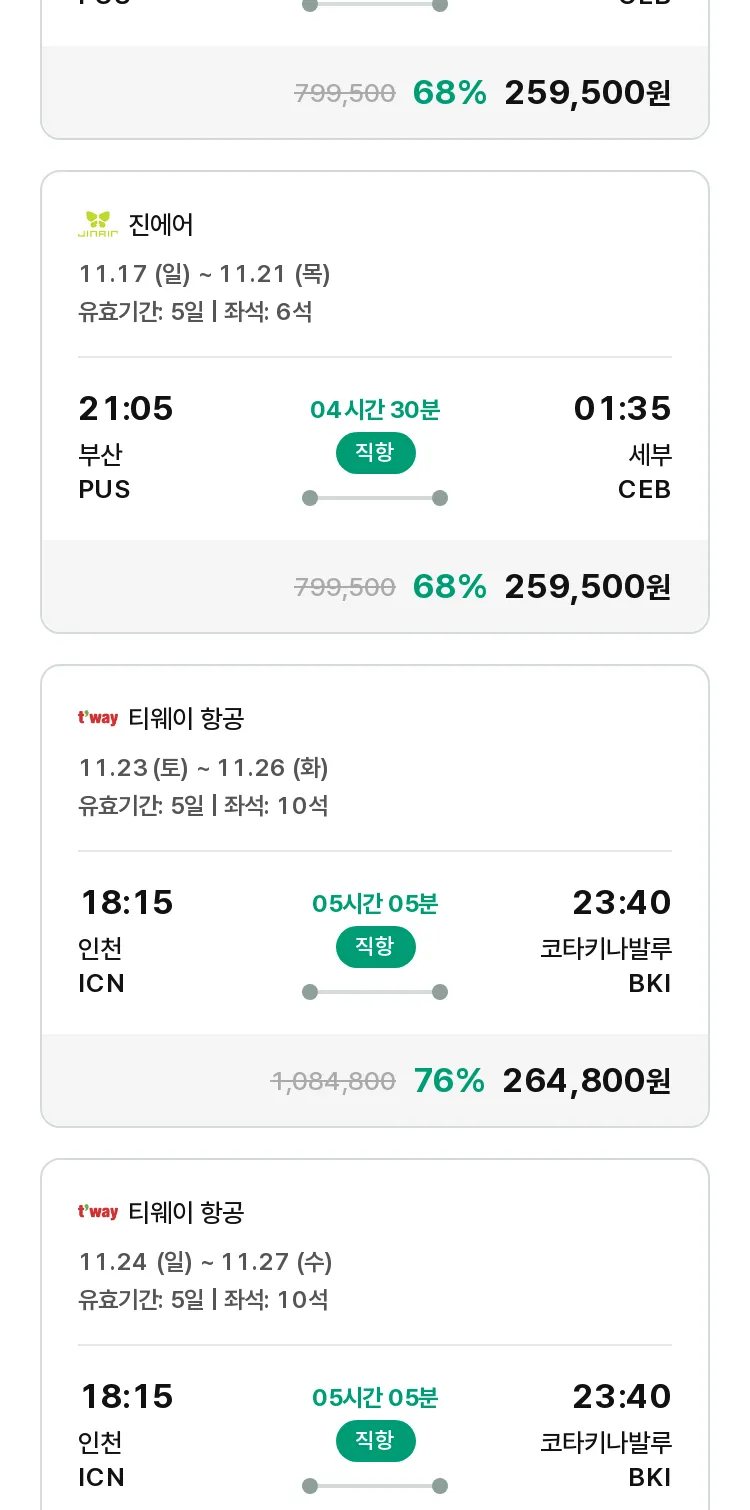This screenshot has height=1510, width=750.
Task: Open Jin Air 11.17–11.21 Busan to Cebu deal
Action: coord(375,402)
